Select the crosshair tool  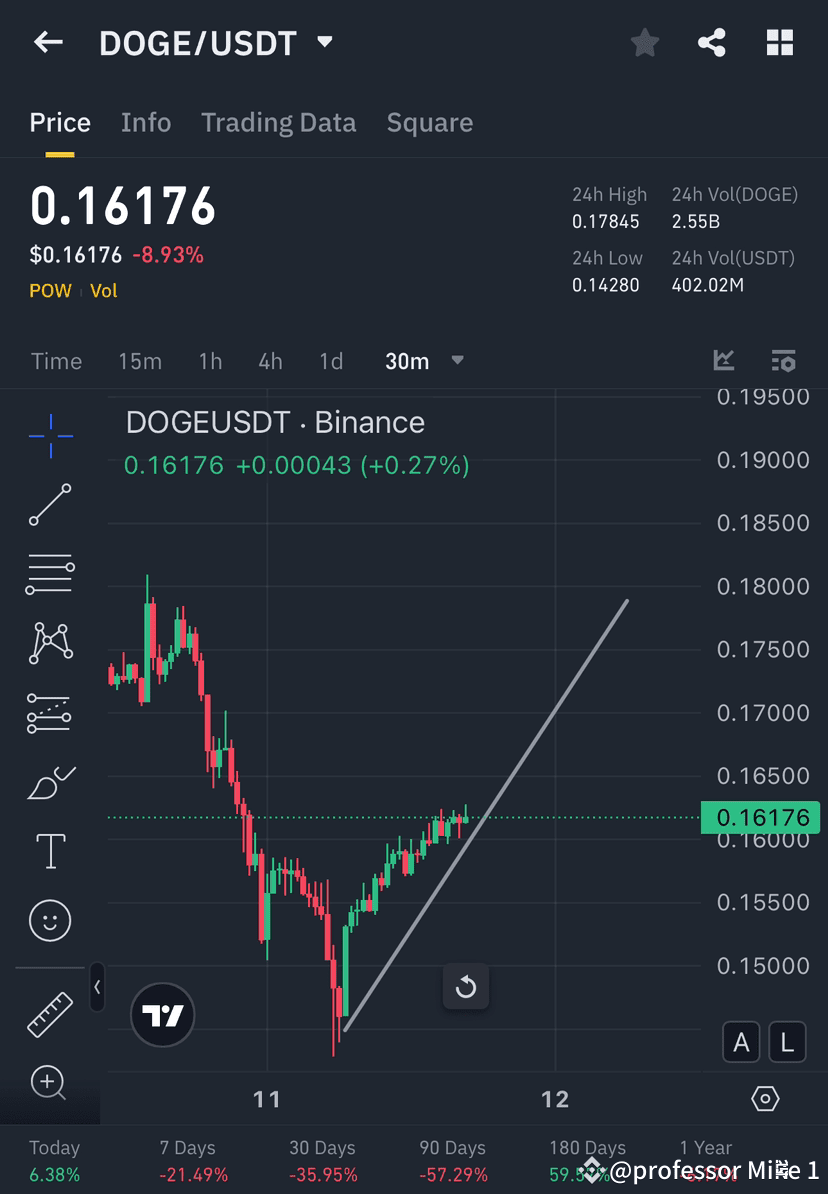pyautogui.click(x=50, y=435)
